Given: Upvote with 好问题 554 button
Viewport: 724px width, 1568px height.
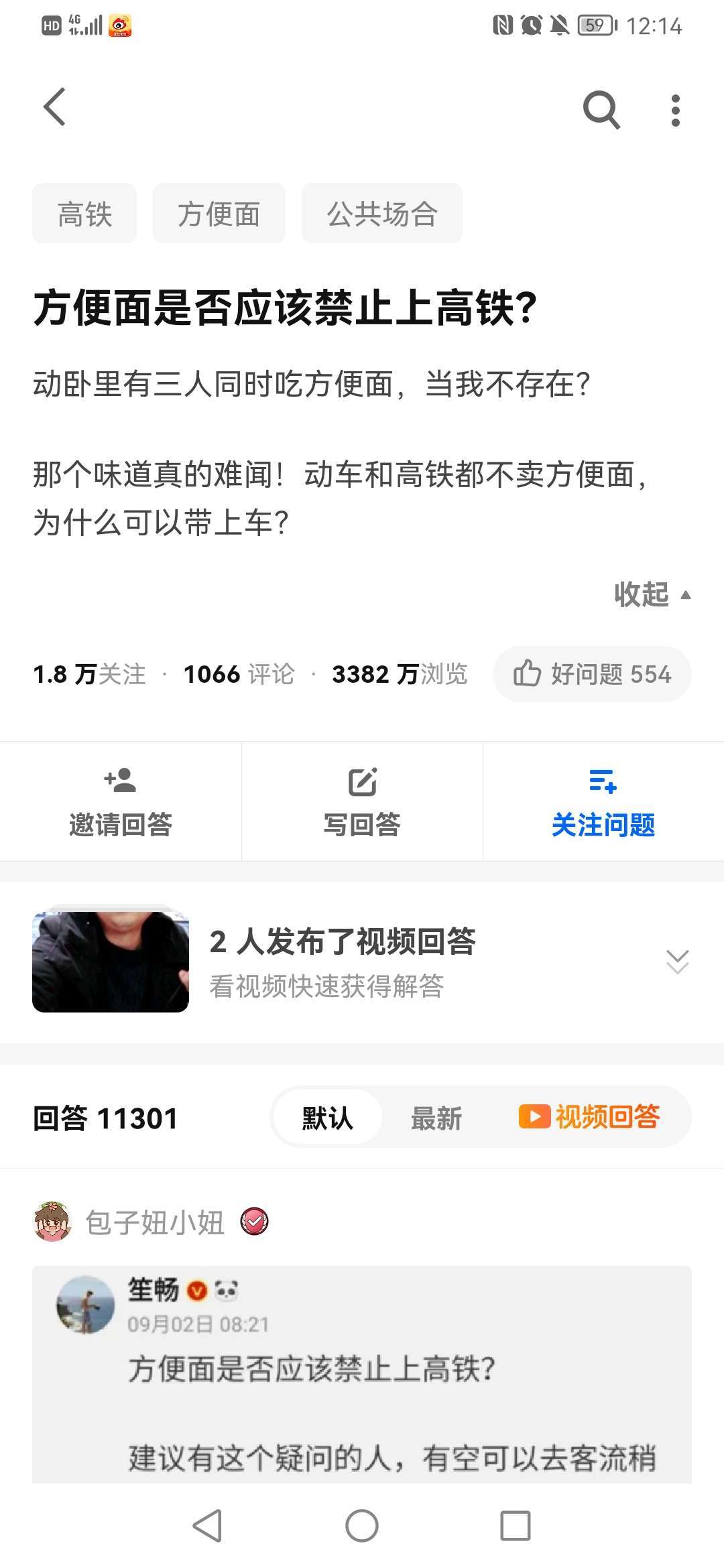Looking at the screenshot, I should click(592, 674).
